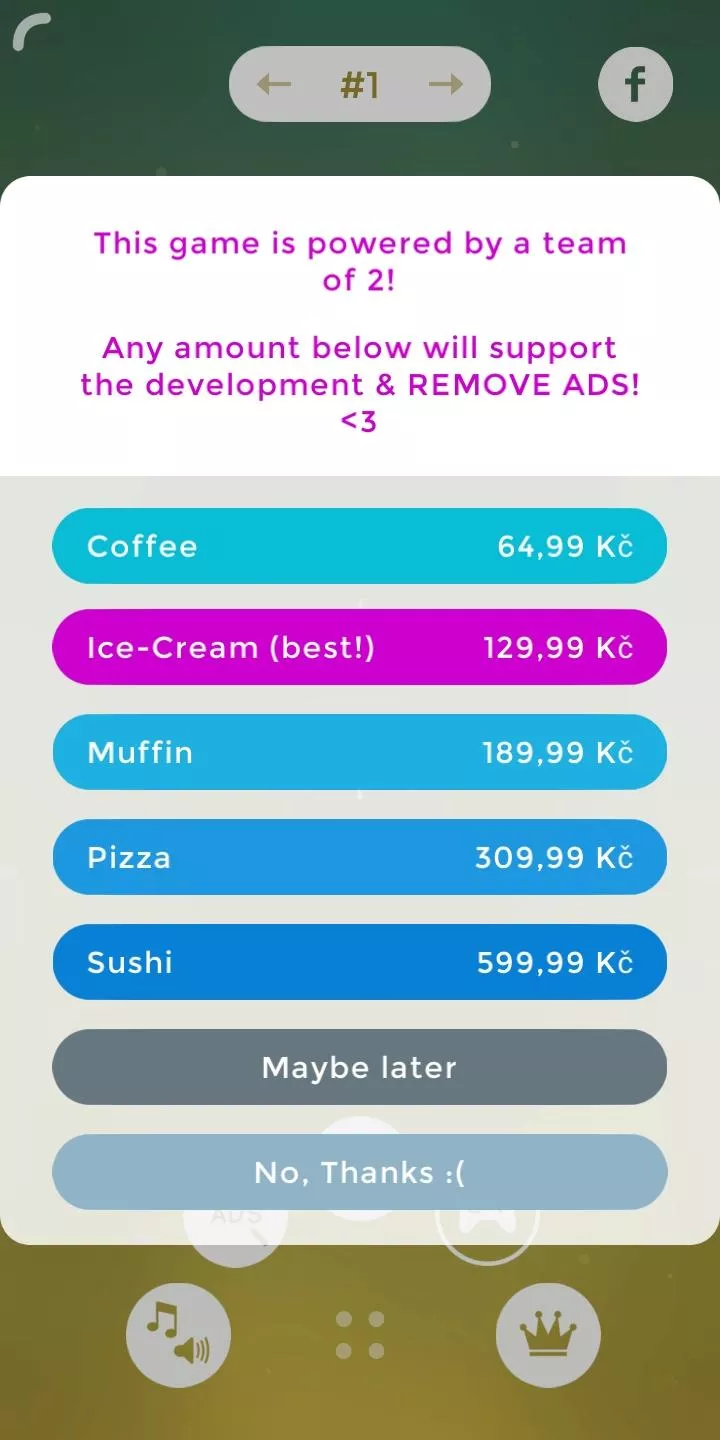The width and height of the screenshot is (720, 1440).
Task: Pick the Pizza support option
Action: tap(359, 857)
